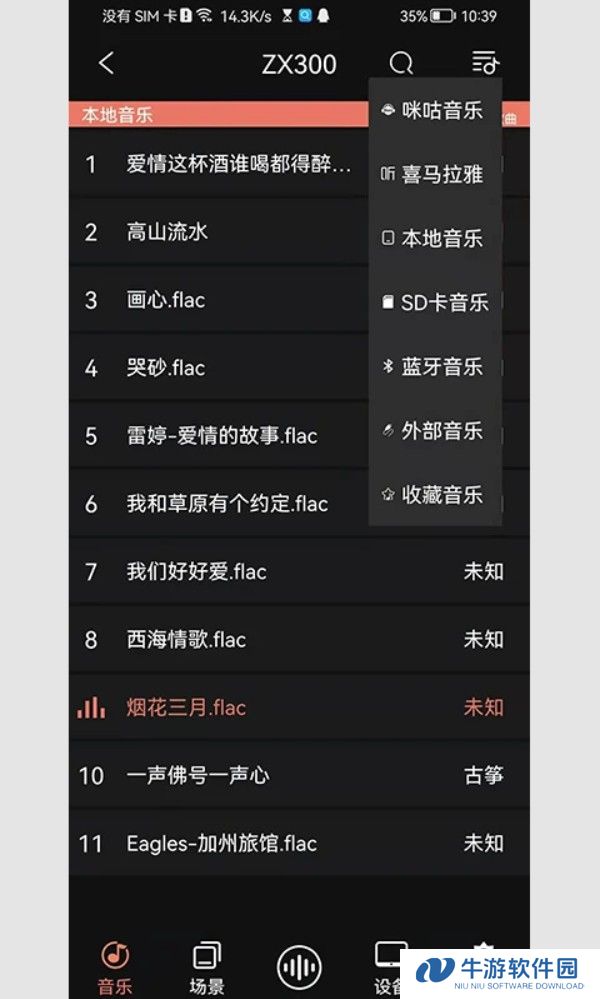Play 画心.flac
The height and width of the screenshot is (999, 600).
click(218, 300)
